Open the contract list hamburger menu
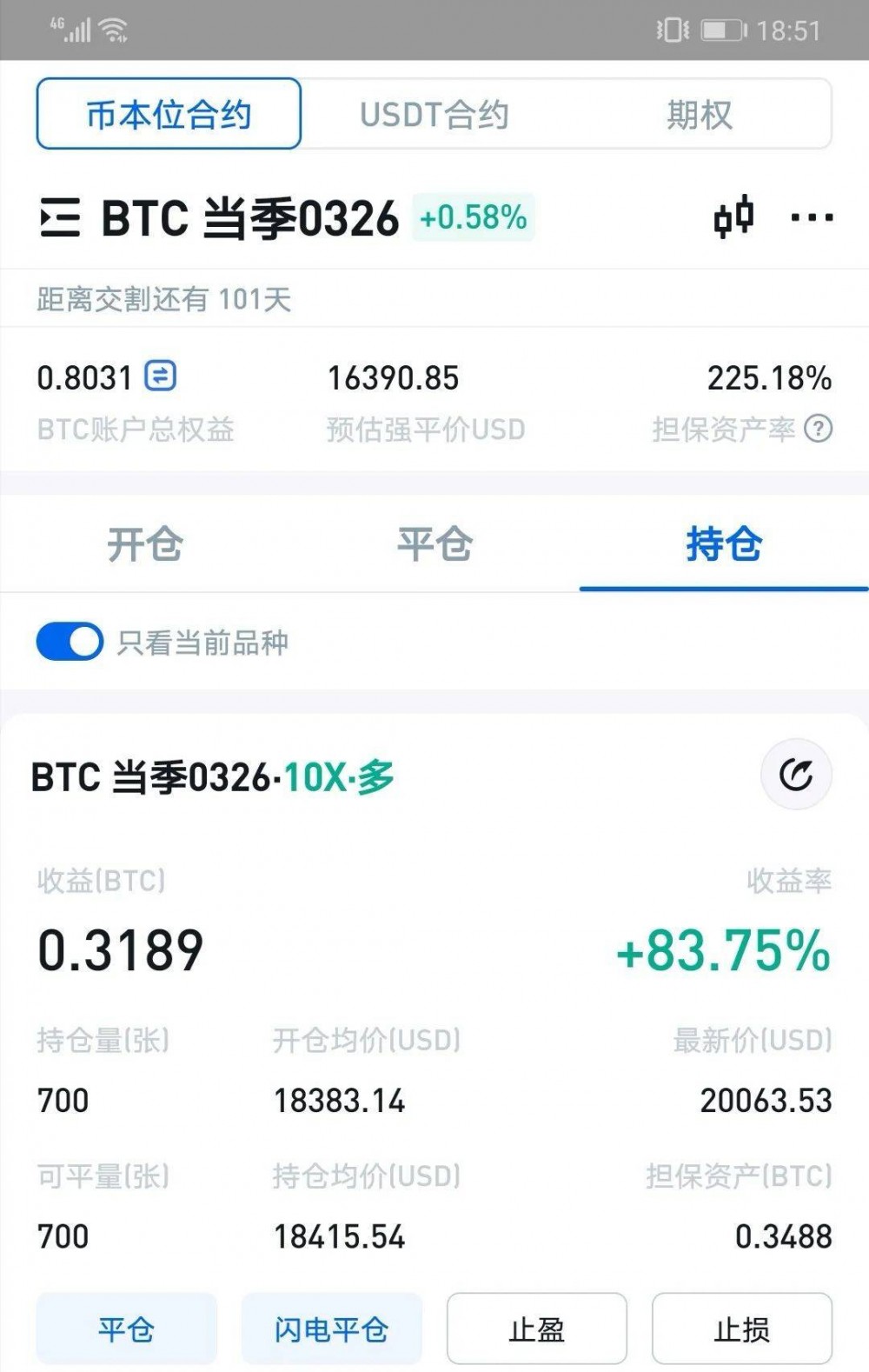 (x=57, y=219)
